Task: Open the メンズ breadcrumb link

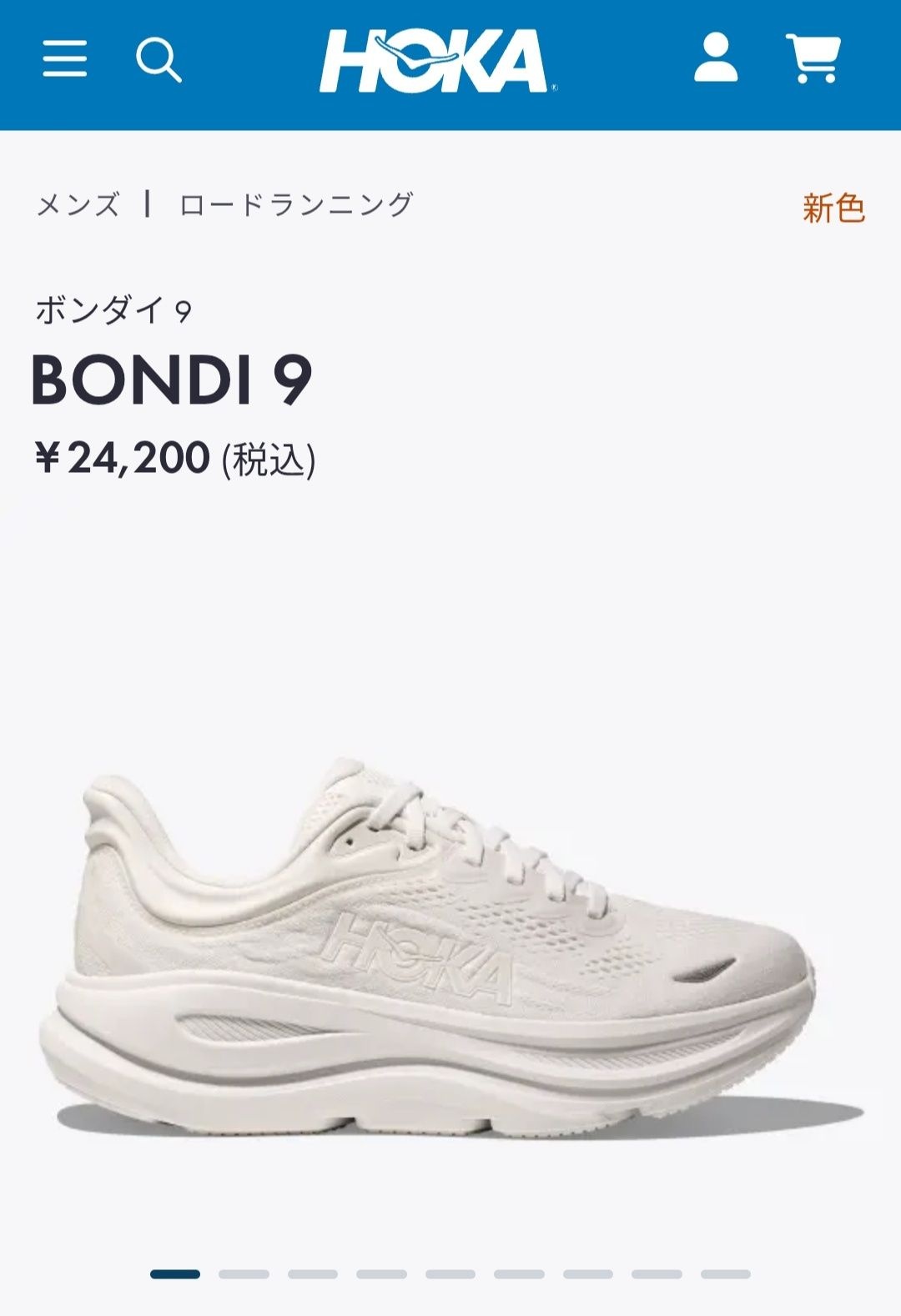Action: click(x=78, y=204)
